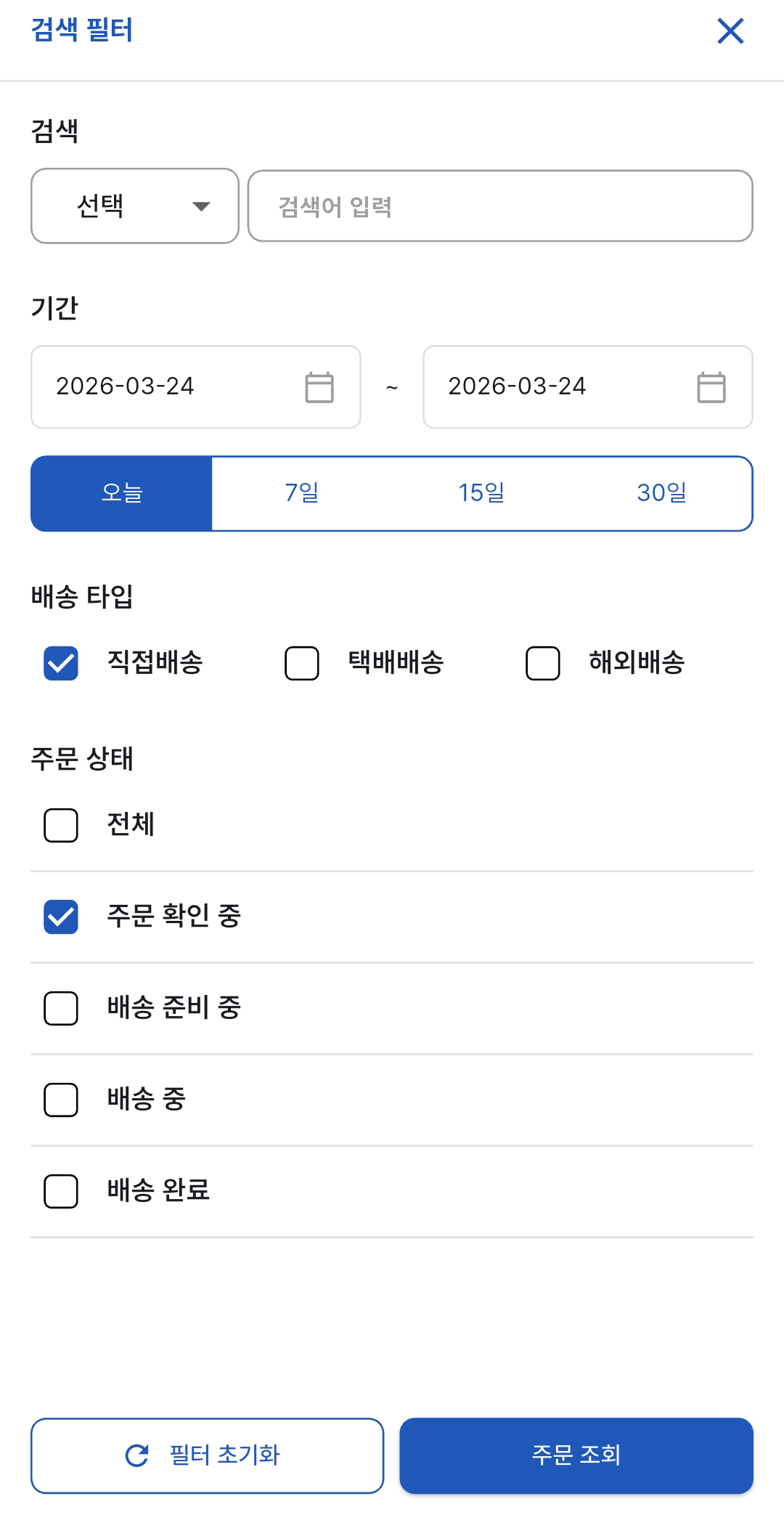Check the 배송 완료 checkbox

(61, 1191)
